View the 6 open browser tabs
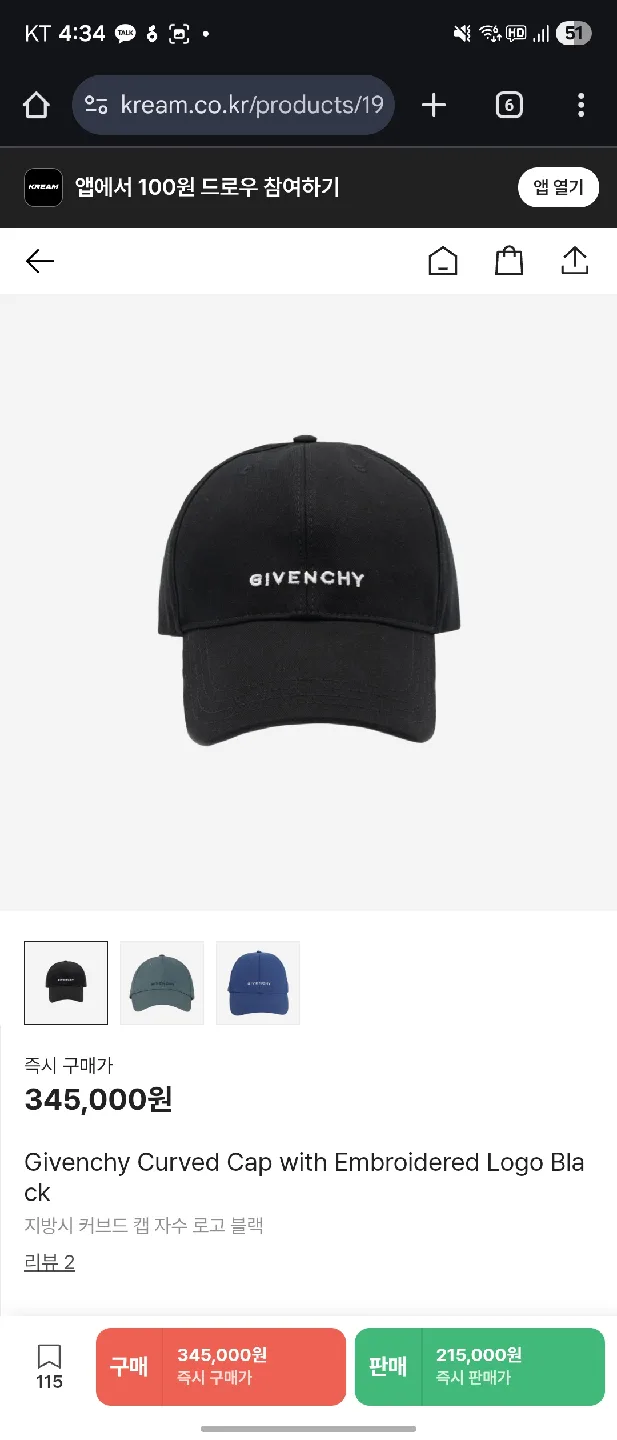This screenshot has height=1440, width=617. (509, 105)
